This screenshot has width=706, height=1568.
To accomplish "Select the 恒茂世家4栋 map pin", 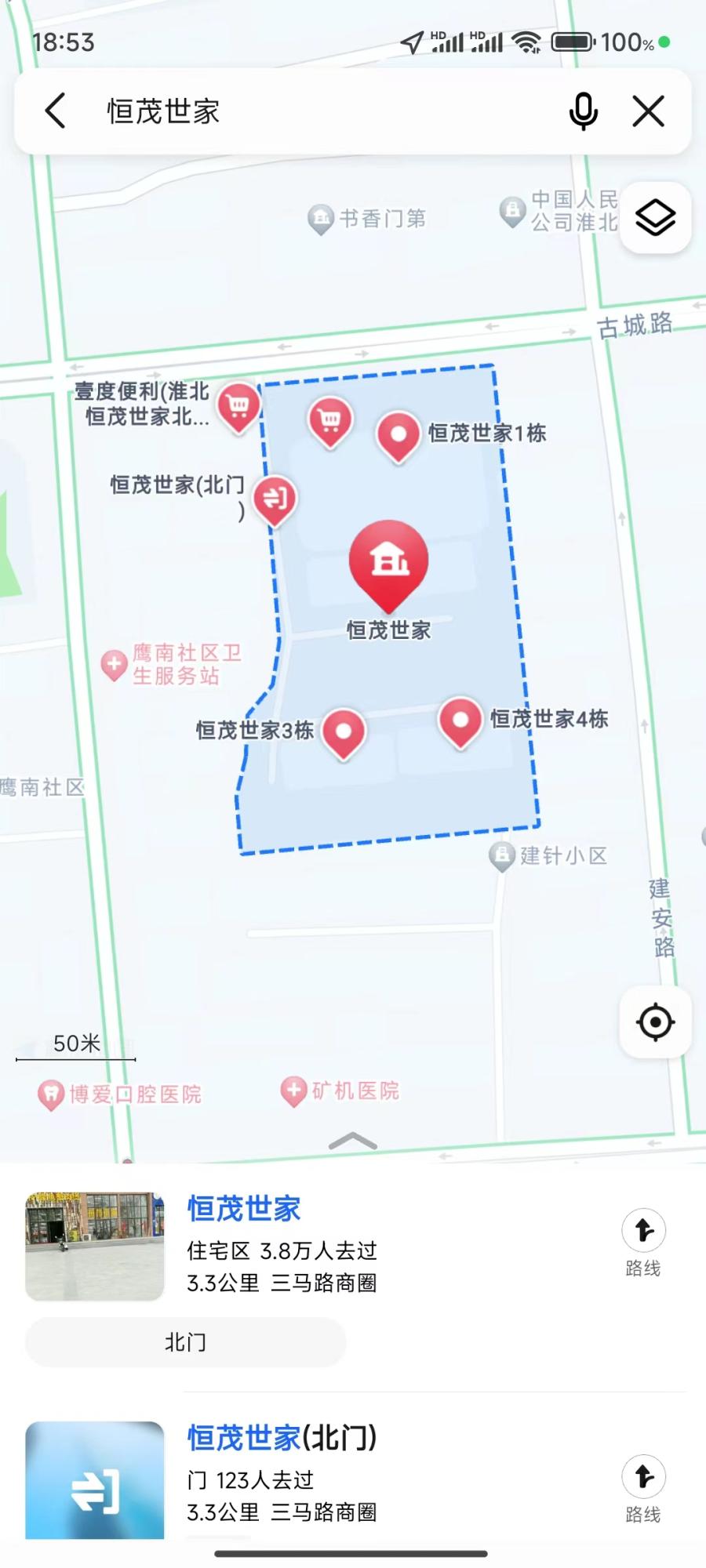I will pos(460,720).
